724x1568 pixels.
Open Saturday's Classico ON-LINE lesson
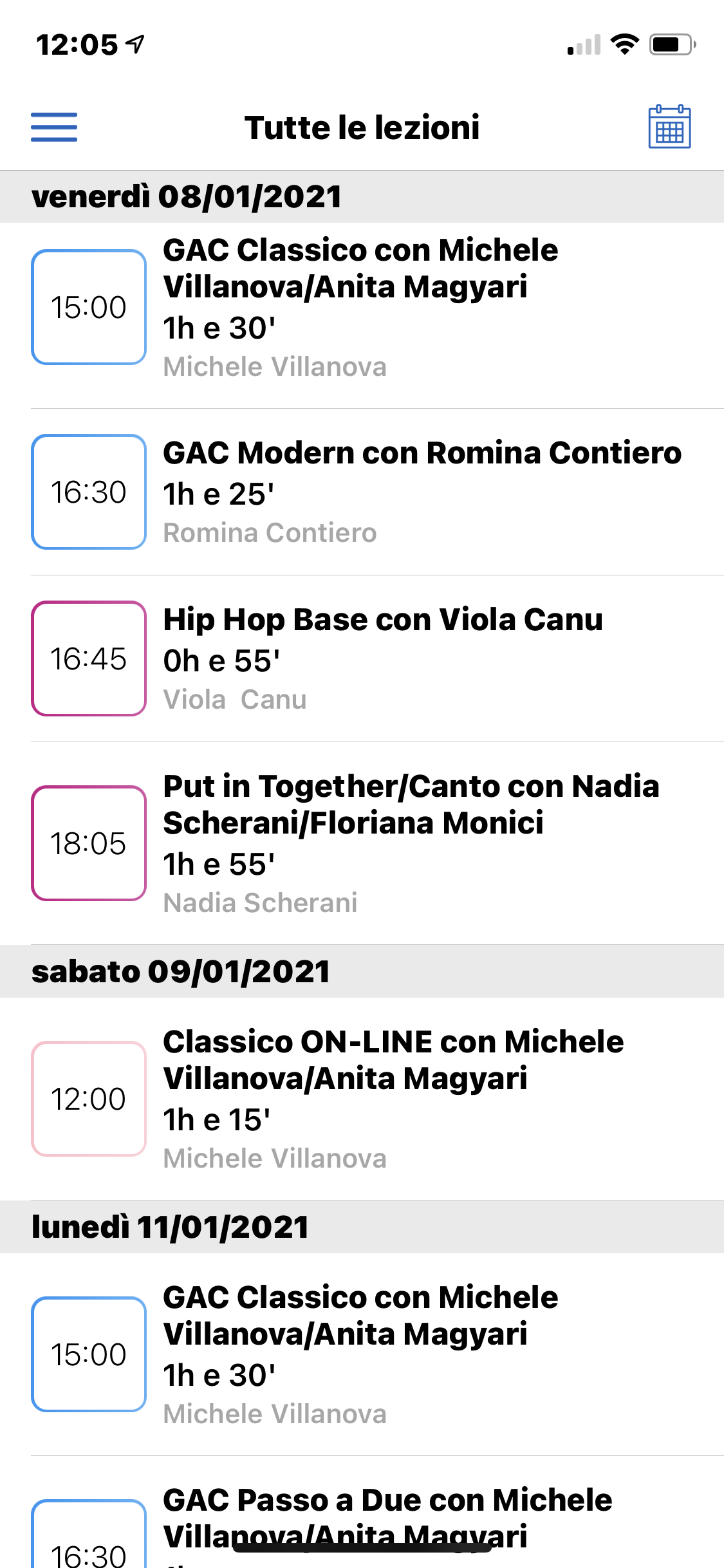pos(362,1099)
